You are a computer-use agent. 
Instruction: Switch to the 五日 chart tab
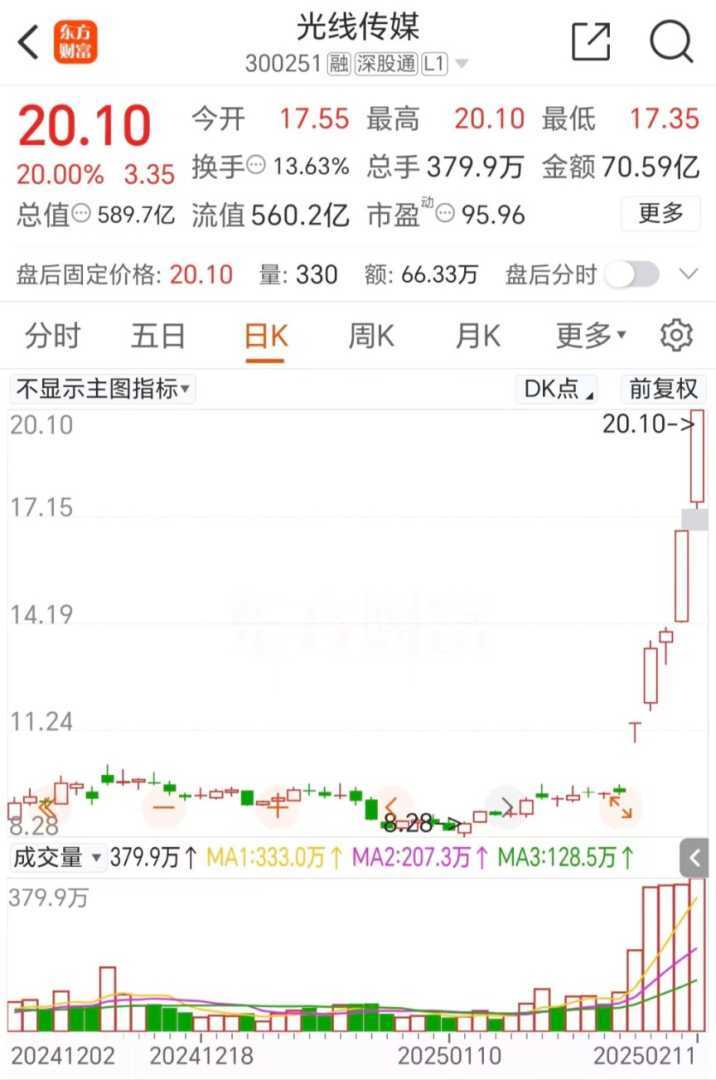tap(158, 336)
